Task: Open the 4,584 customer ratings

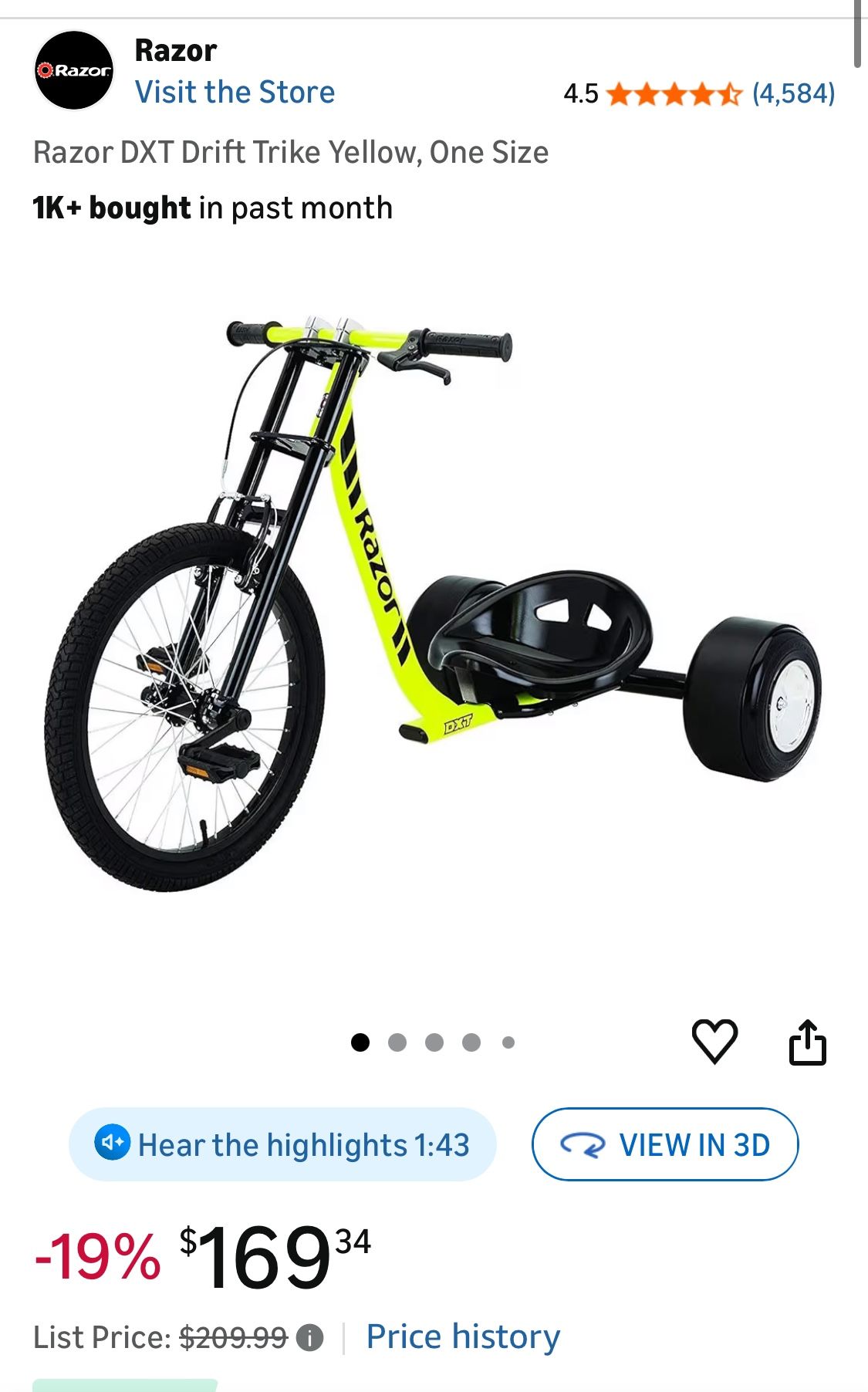Action: click(793, 93)
